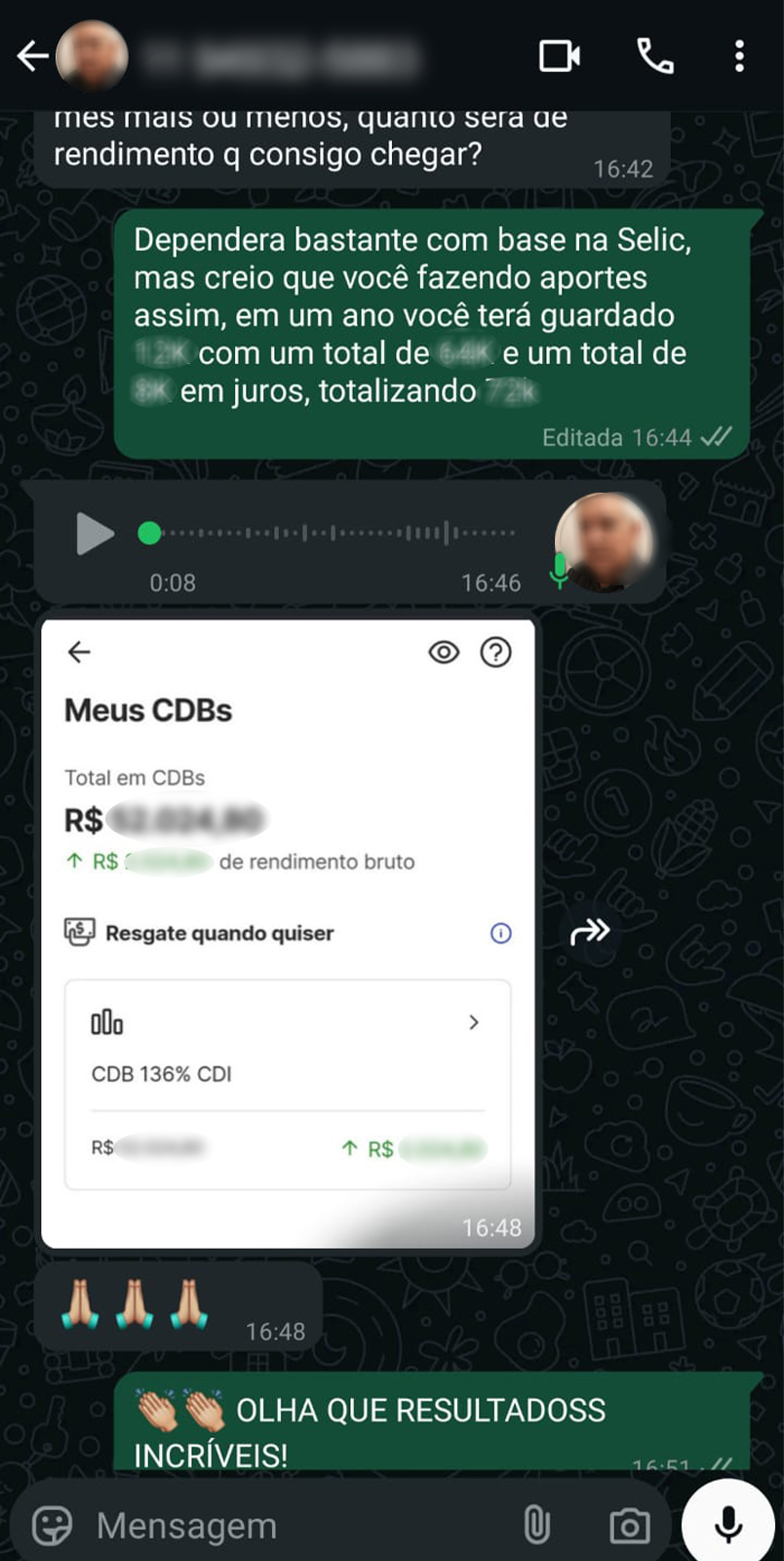Forward the Meus CDBs image
Screen dimensions: 784x1561
(590, 933)
